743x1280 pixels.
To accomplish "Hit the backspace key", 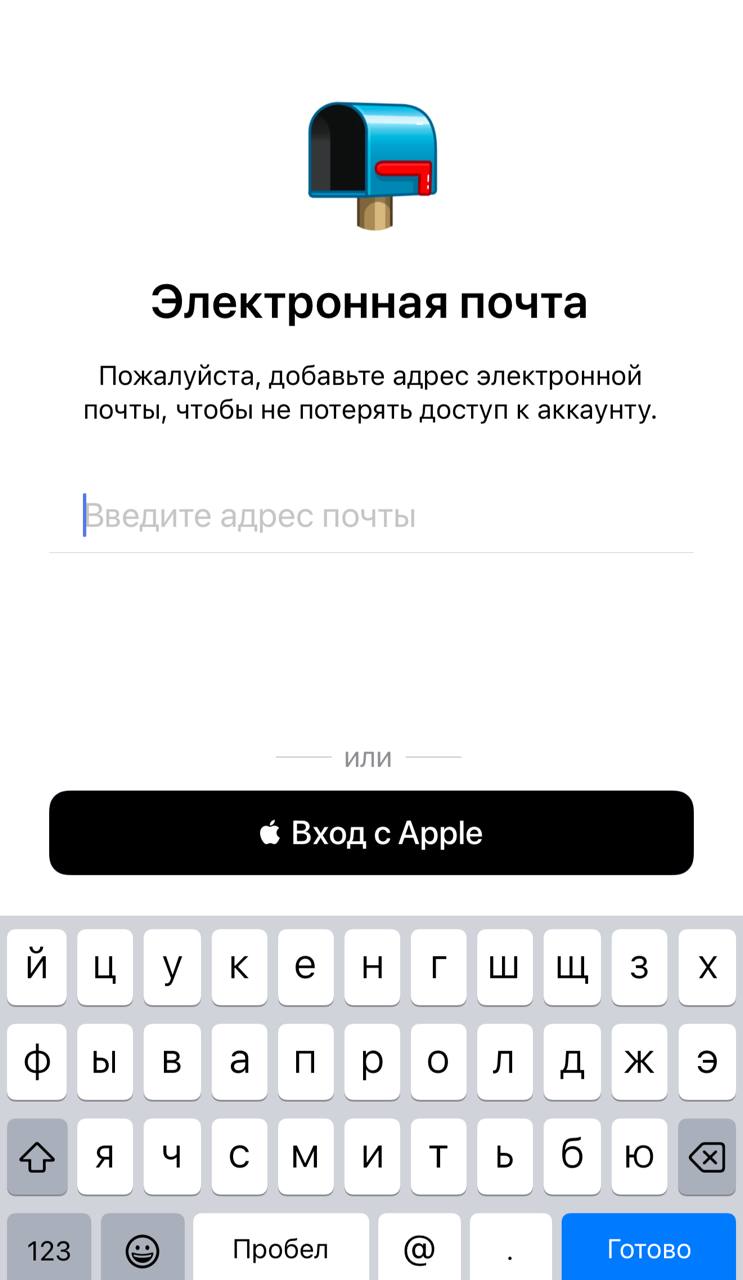I will (x=706, y=1157).
